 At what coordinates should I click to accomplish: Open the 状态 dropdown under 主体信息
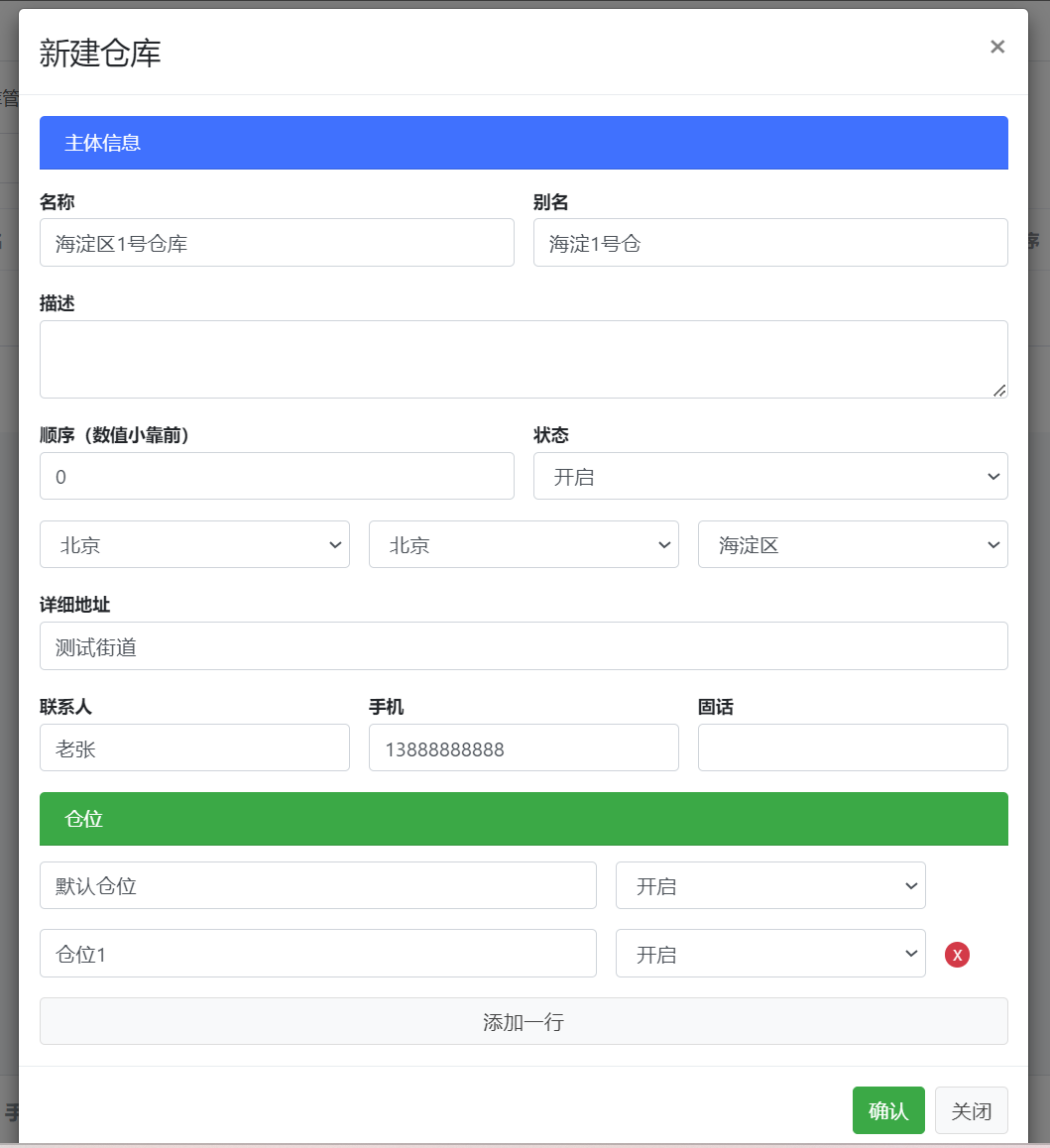(x=769, y=477)
